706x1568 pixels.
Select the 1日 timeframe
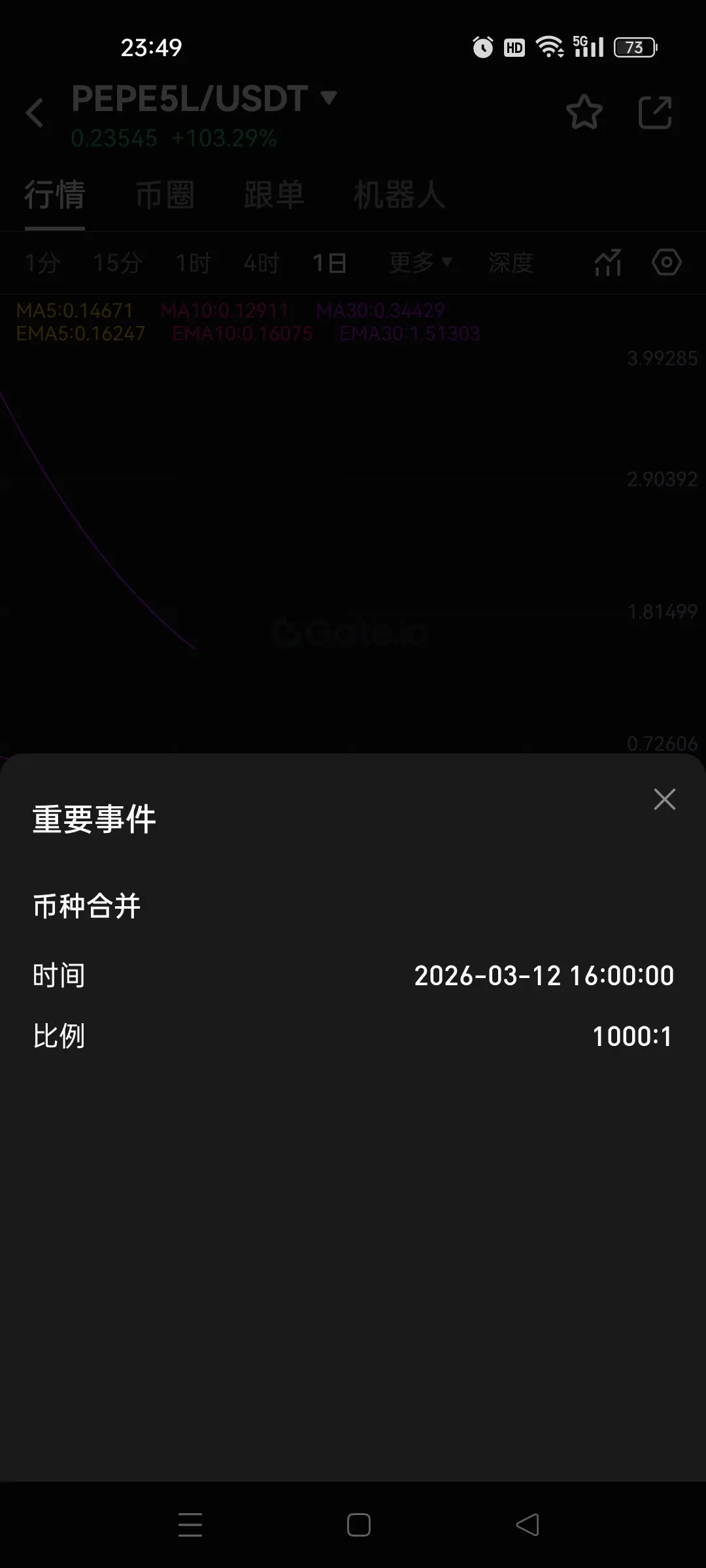(x=329, y=262)
